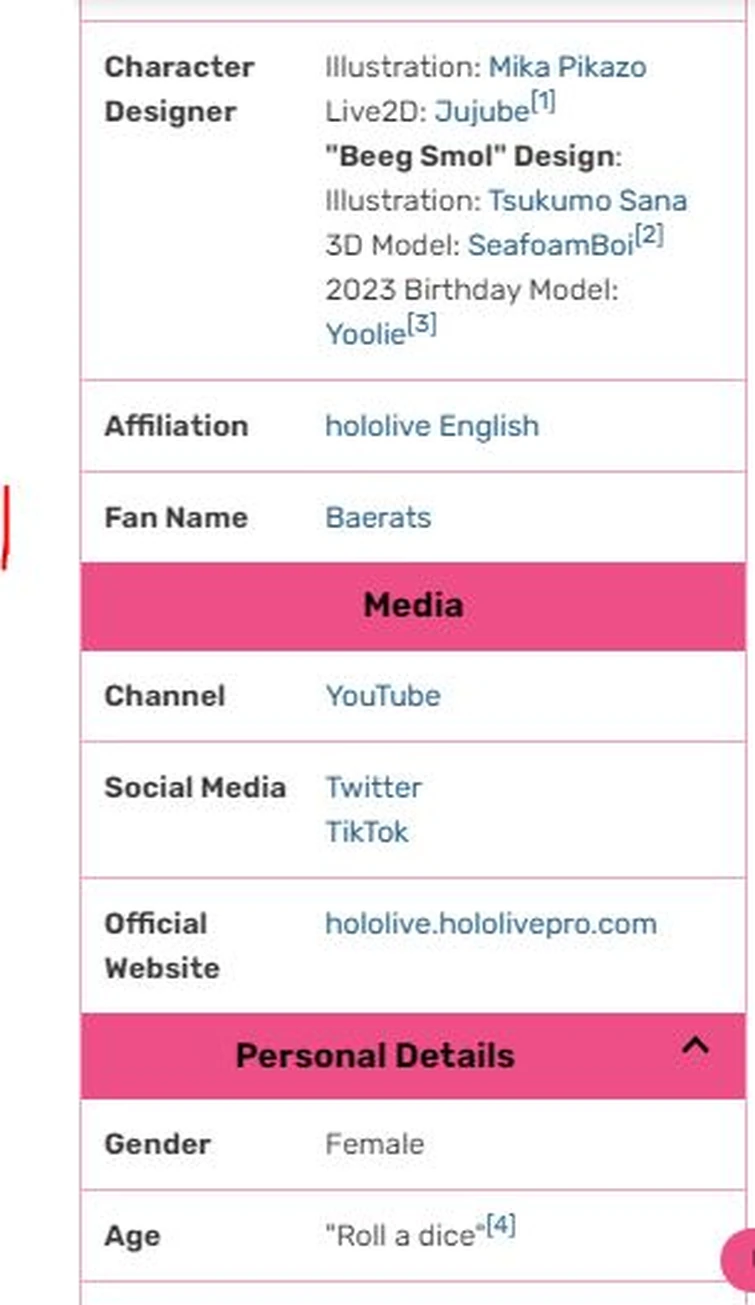
Task: Visit the hololive English affiliation page
Action: tap(432, 426)
